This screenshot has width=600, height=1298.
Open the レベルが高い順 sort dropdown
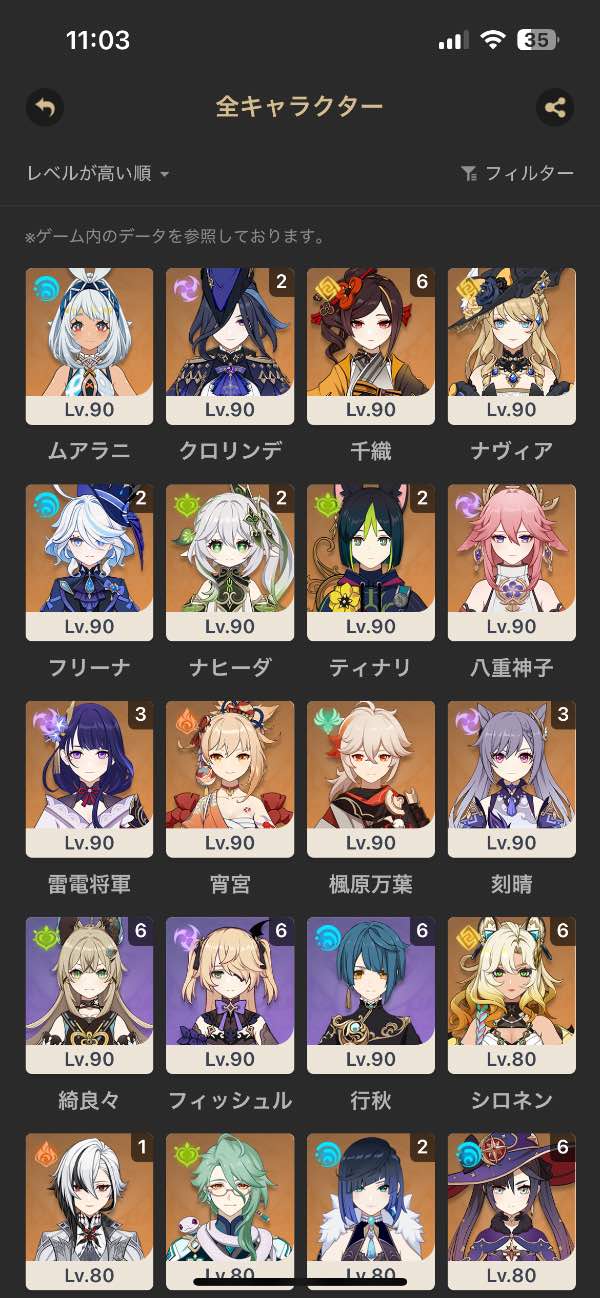pos(97,174)
